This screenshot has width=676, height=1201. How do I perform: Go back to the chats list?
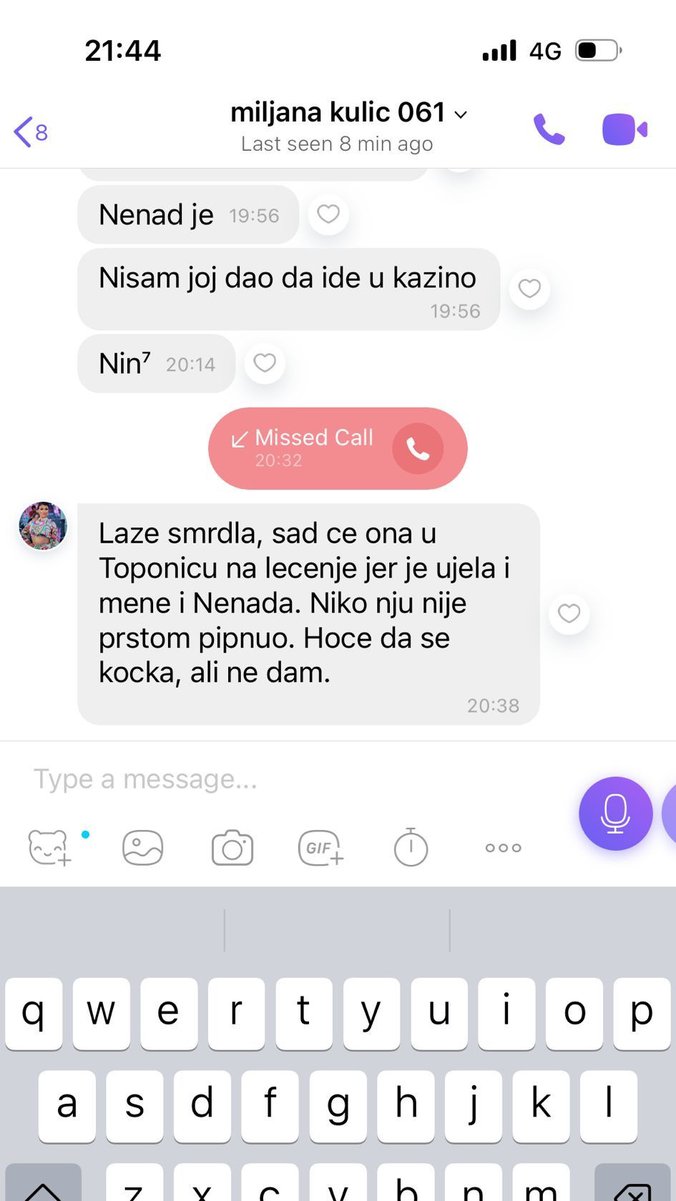tap(30, 131)
